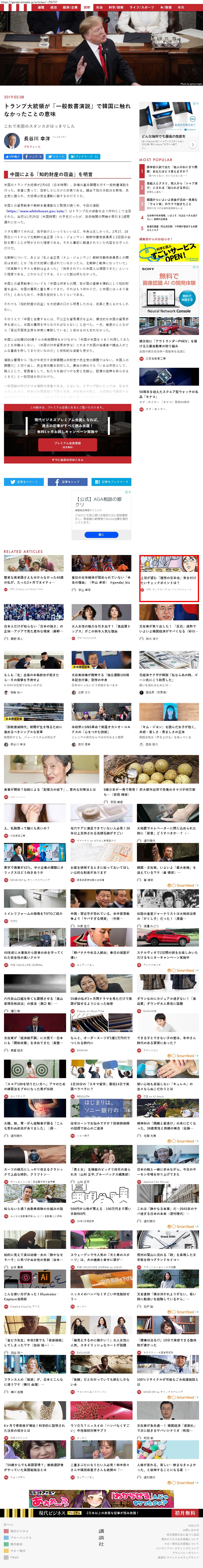
Task: Open the first ranked Most Popular article
Action: click(x=171, y=170)
